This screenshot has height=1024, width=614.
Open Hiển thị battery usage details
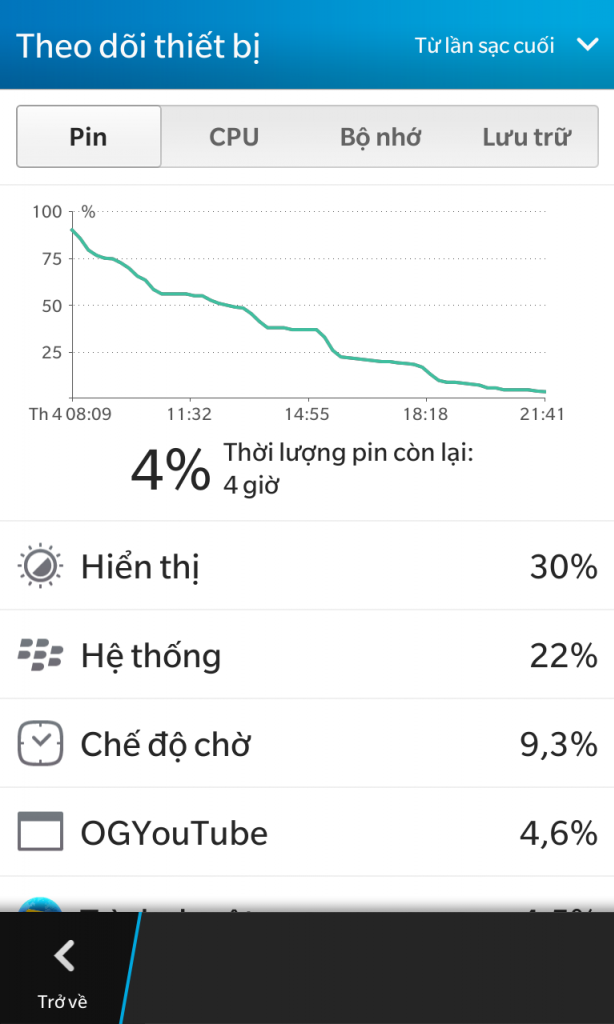pyautogui.click(x=307, y=566)
